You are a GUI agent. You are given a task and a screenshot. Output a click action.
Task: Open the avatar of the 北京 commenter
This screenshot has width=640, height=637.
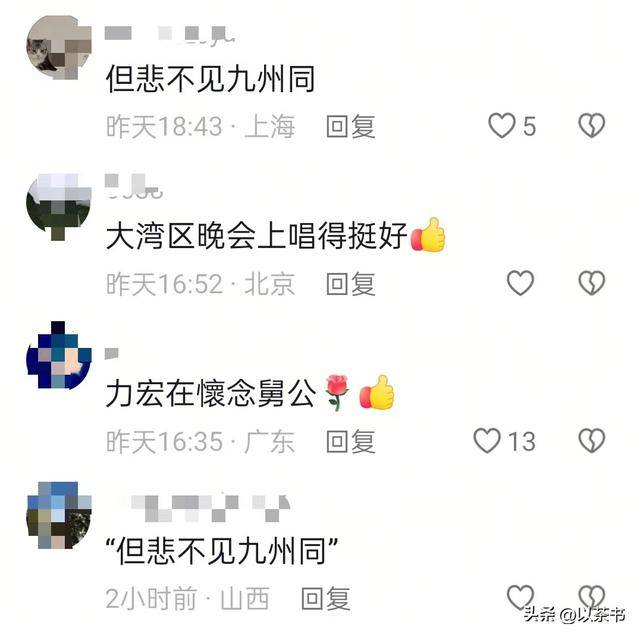point(57,206)
